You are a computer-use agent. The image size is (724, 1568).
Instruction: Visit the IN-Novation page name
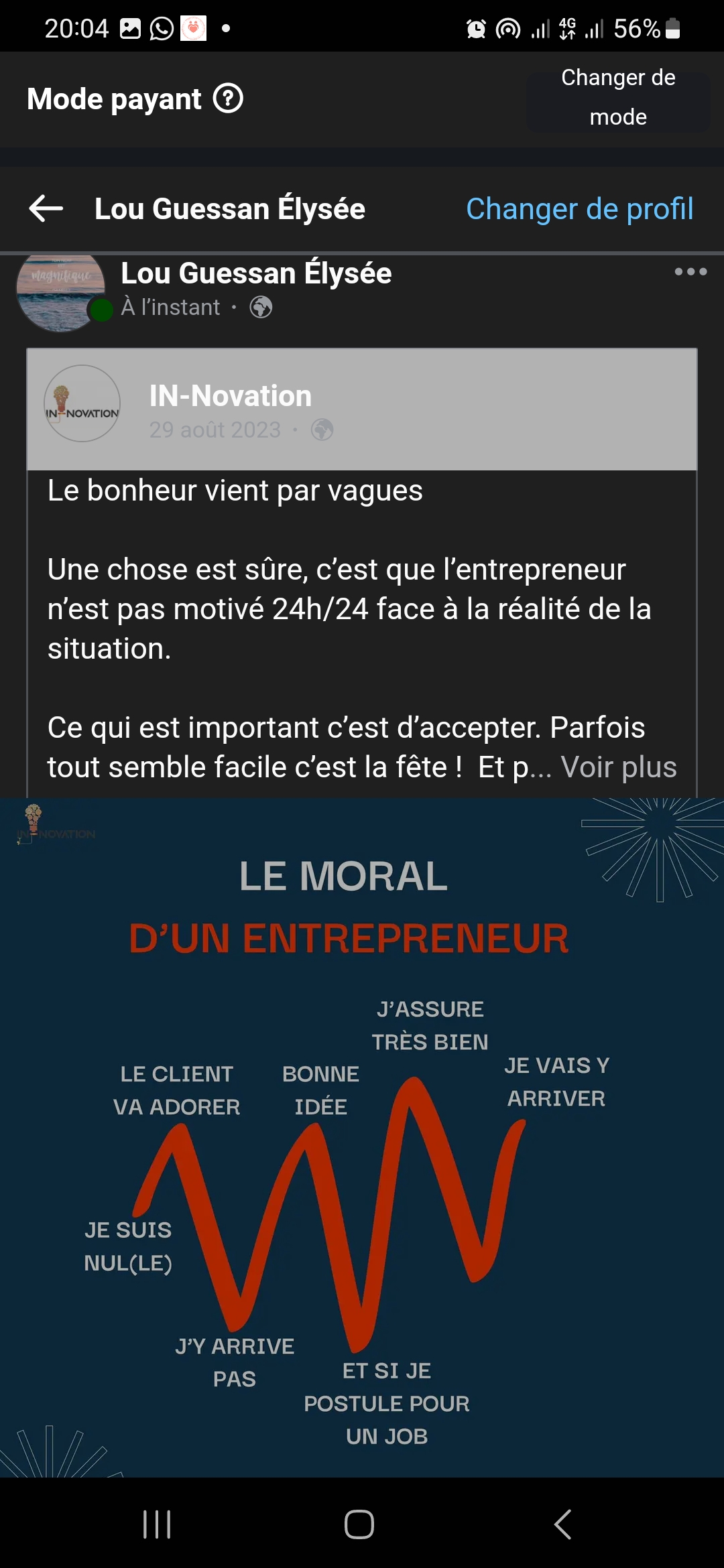230,396
